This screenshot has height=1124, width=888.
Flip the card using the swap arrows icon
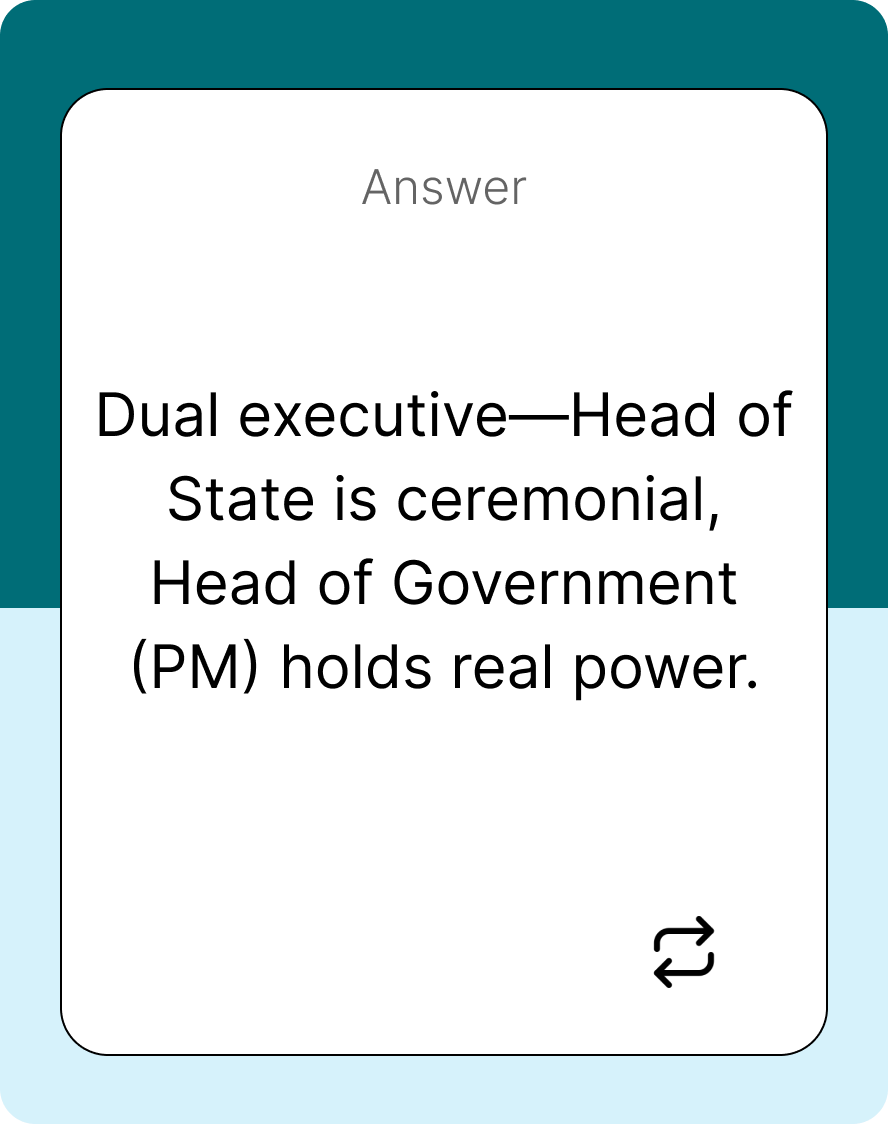[684, 952]
